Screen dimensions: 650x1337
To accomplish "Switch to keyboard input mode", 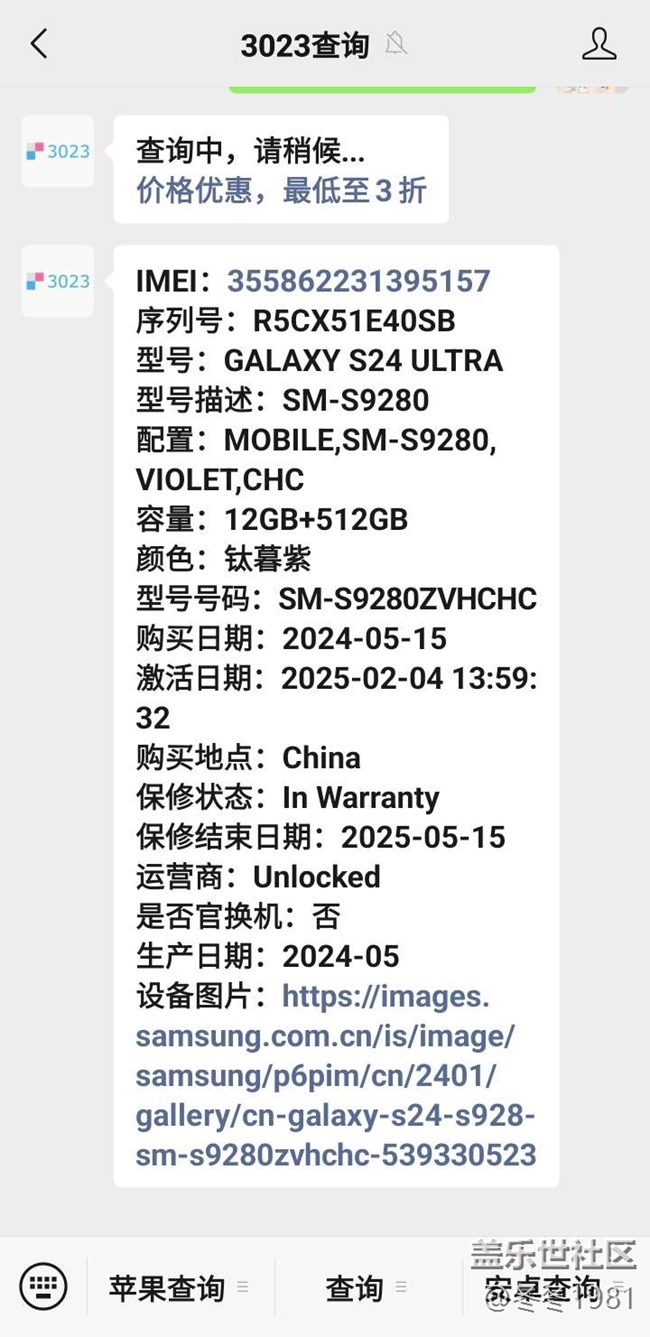I will [43, 1286].
